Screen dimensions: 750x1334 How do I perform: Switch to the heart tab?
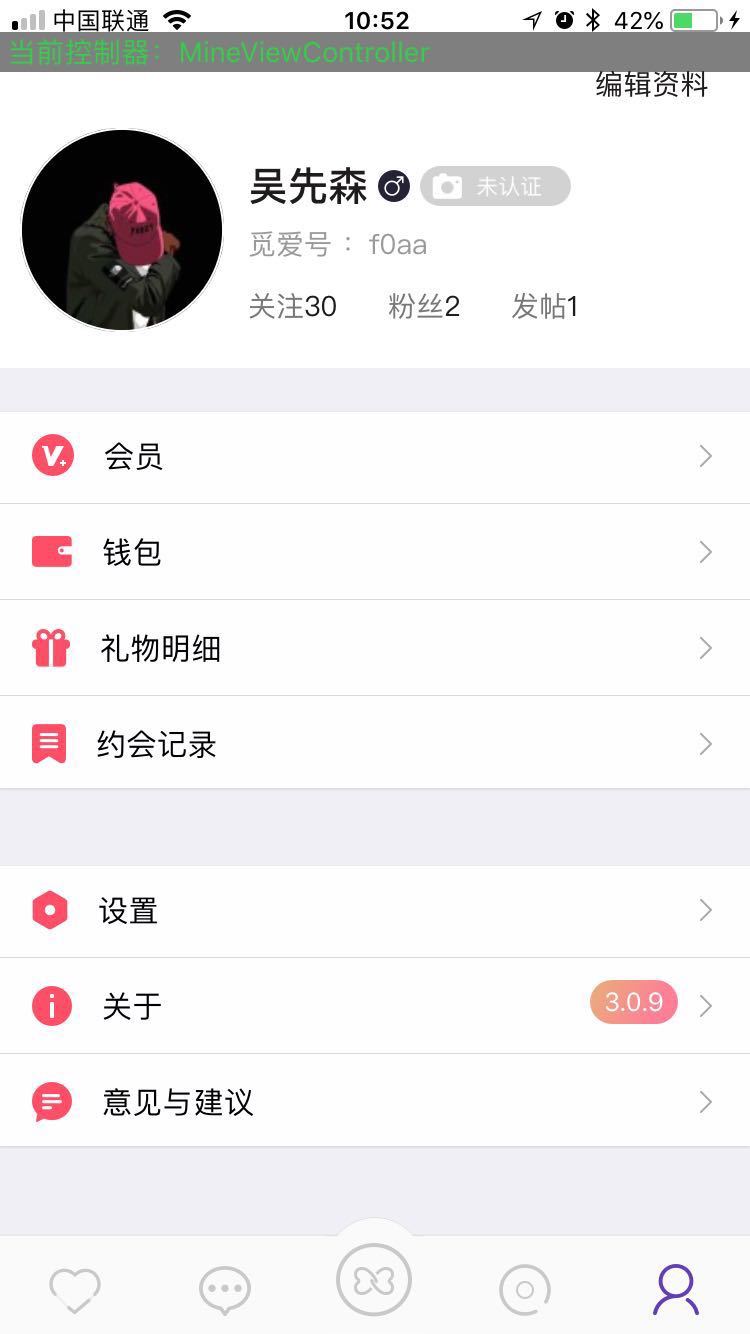click(75, 1289)
